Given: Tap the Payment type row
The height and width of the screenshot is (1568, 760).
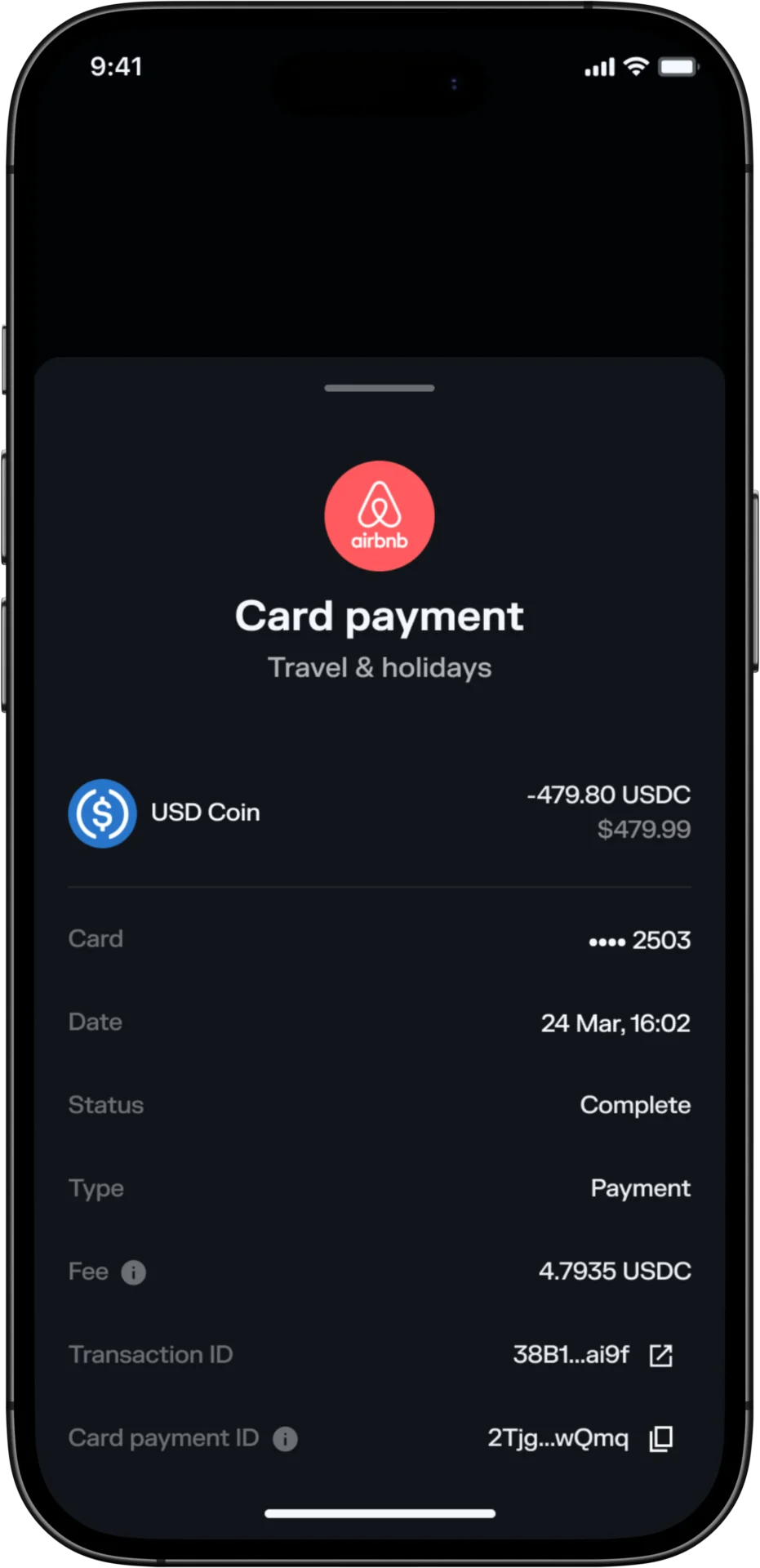Looking at the screenshot, I should pos(640,1189).
